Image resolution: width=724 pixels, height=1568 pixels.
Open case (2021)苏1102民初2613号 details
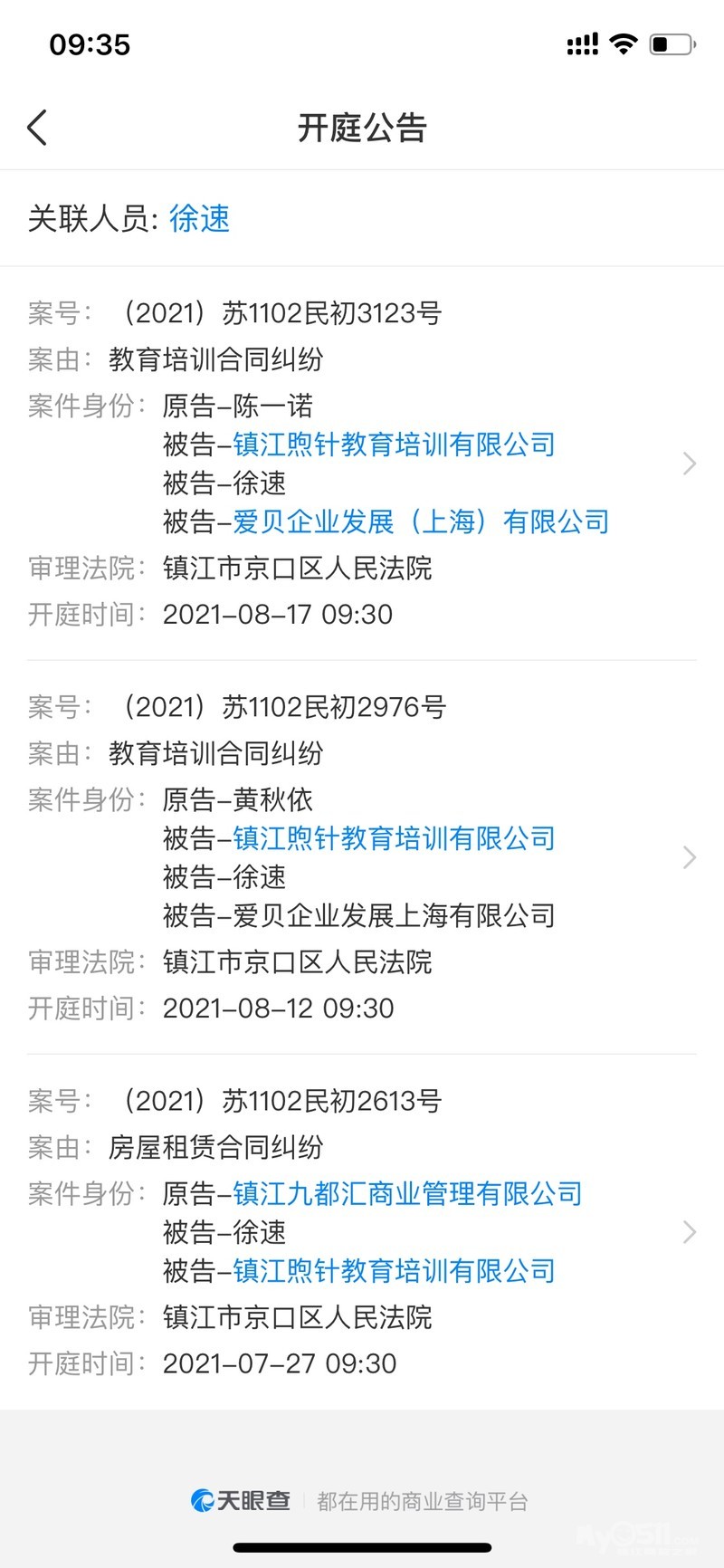689,1232
